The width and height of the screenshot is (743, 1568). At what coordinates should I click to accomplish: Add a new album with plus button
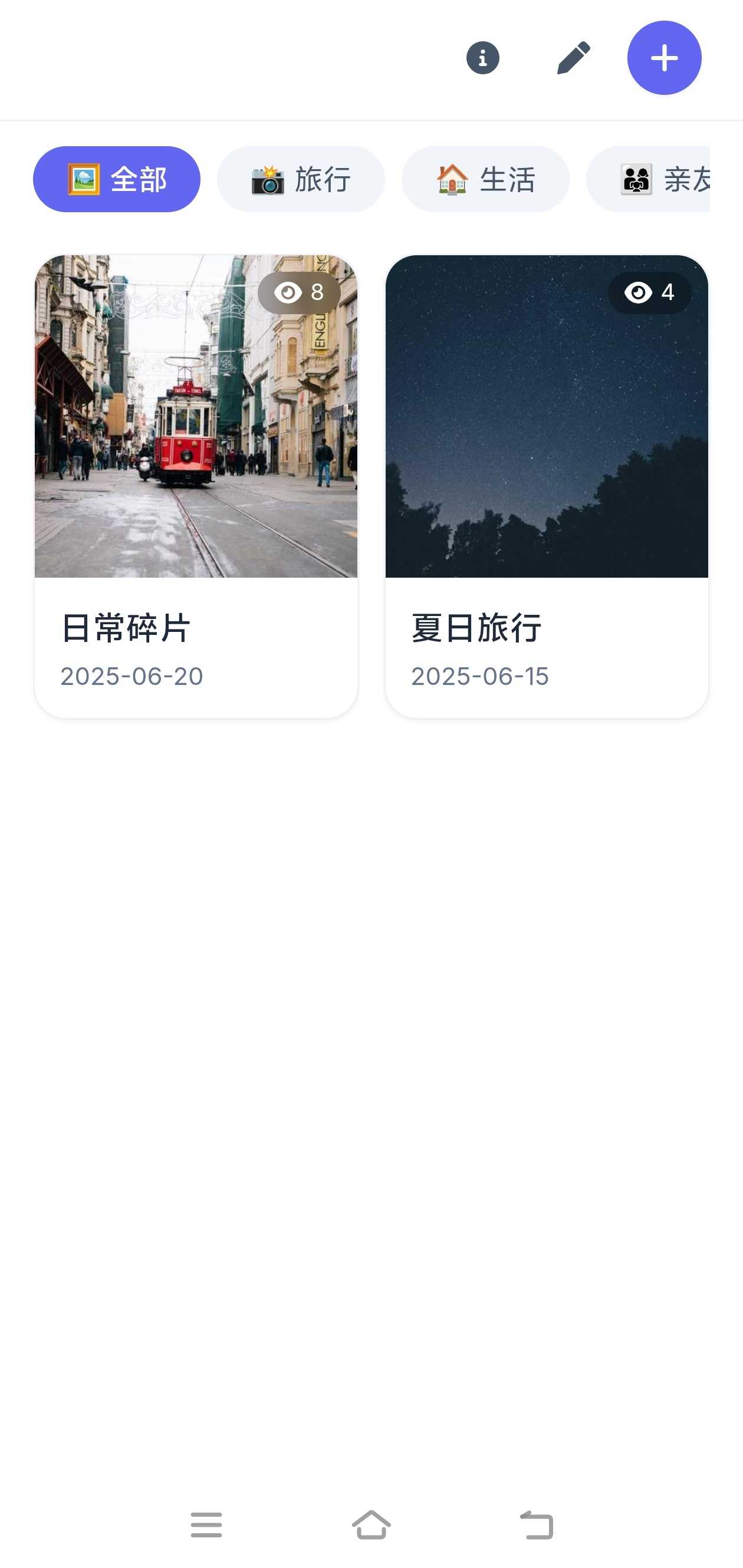click(664, 58)
